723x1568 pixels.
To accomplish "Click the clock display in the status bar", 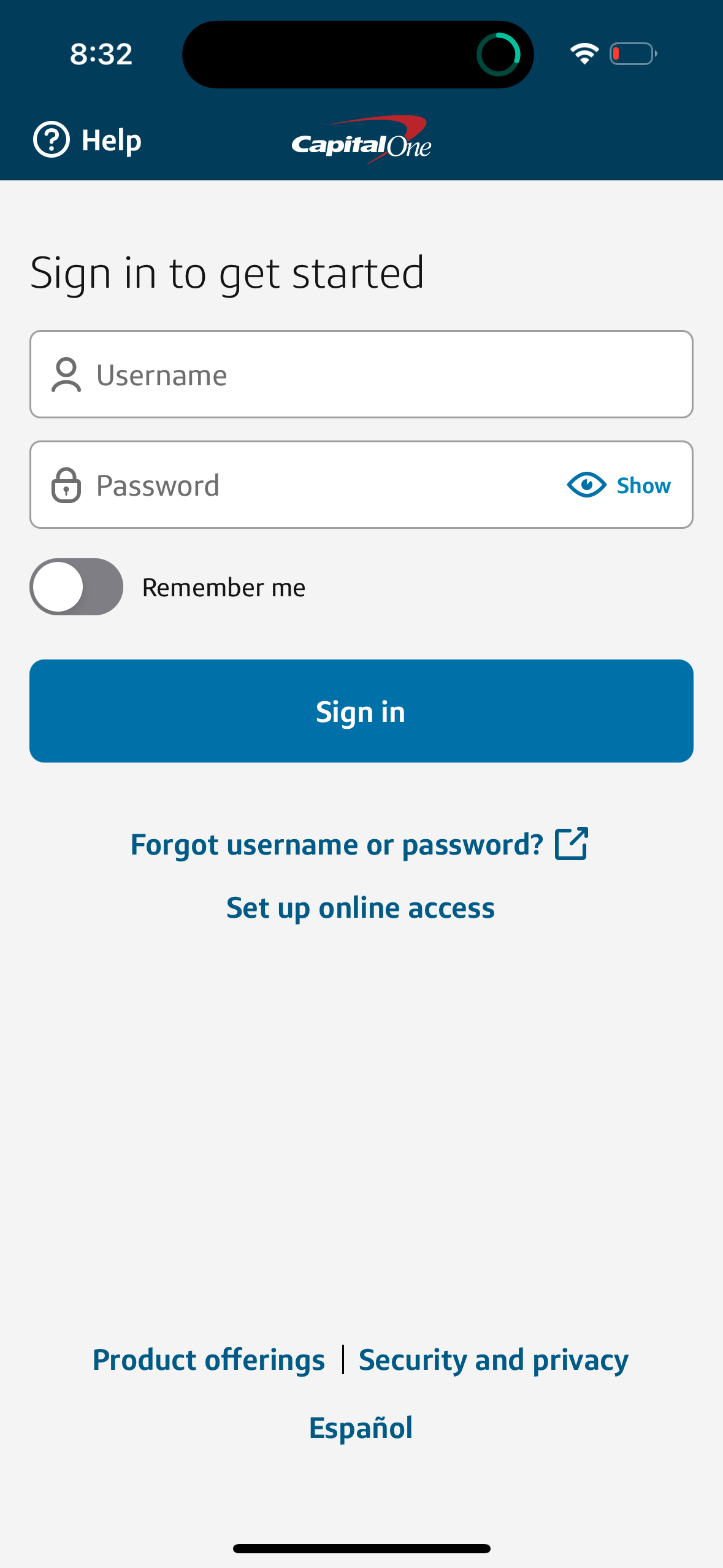I will click(x=101, y=54).
